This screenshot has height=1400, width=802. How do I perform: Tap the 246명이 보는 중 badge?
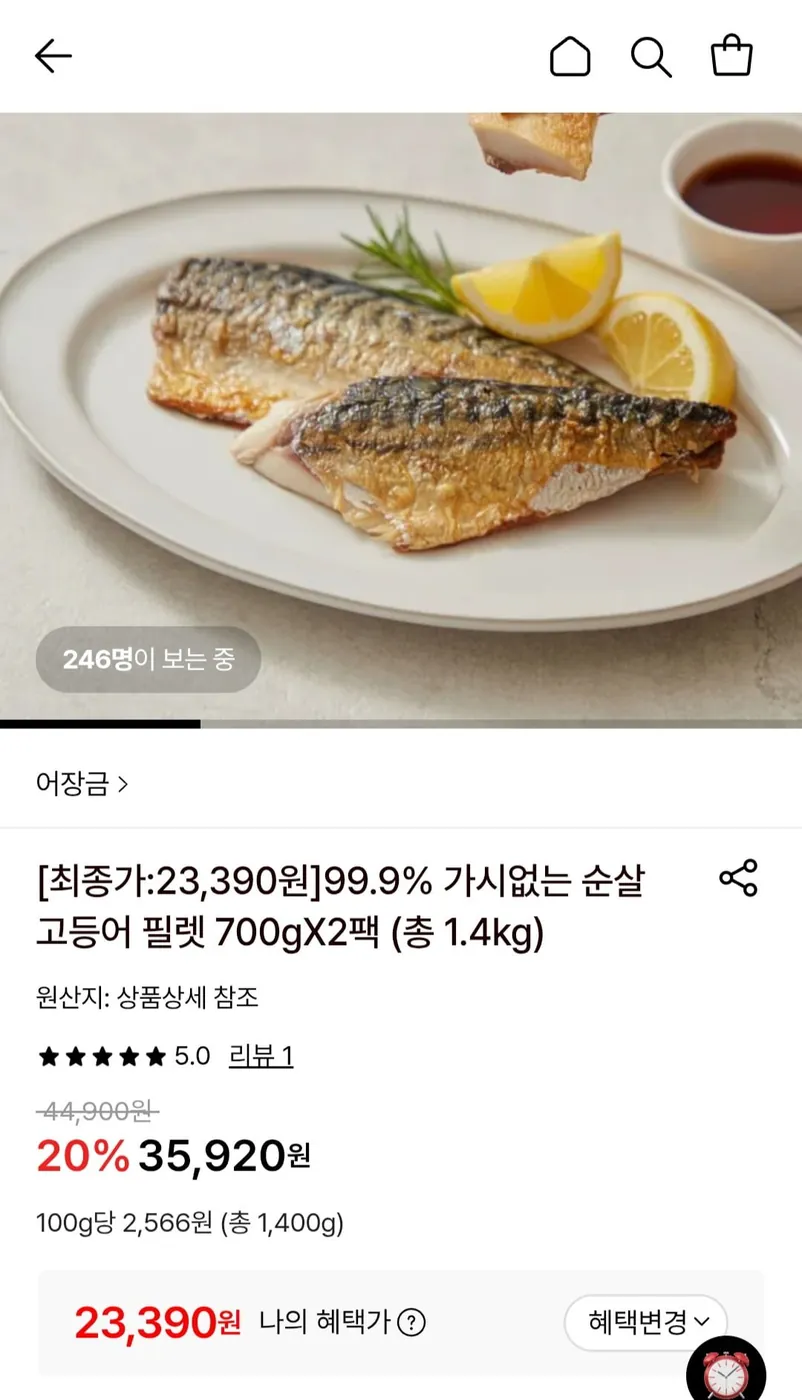coord(148,659)
